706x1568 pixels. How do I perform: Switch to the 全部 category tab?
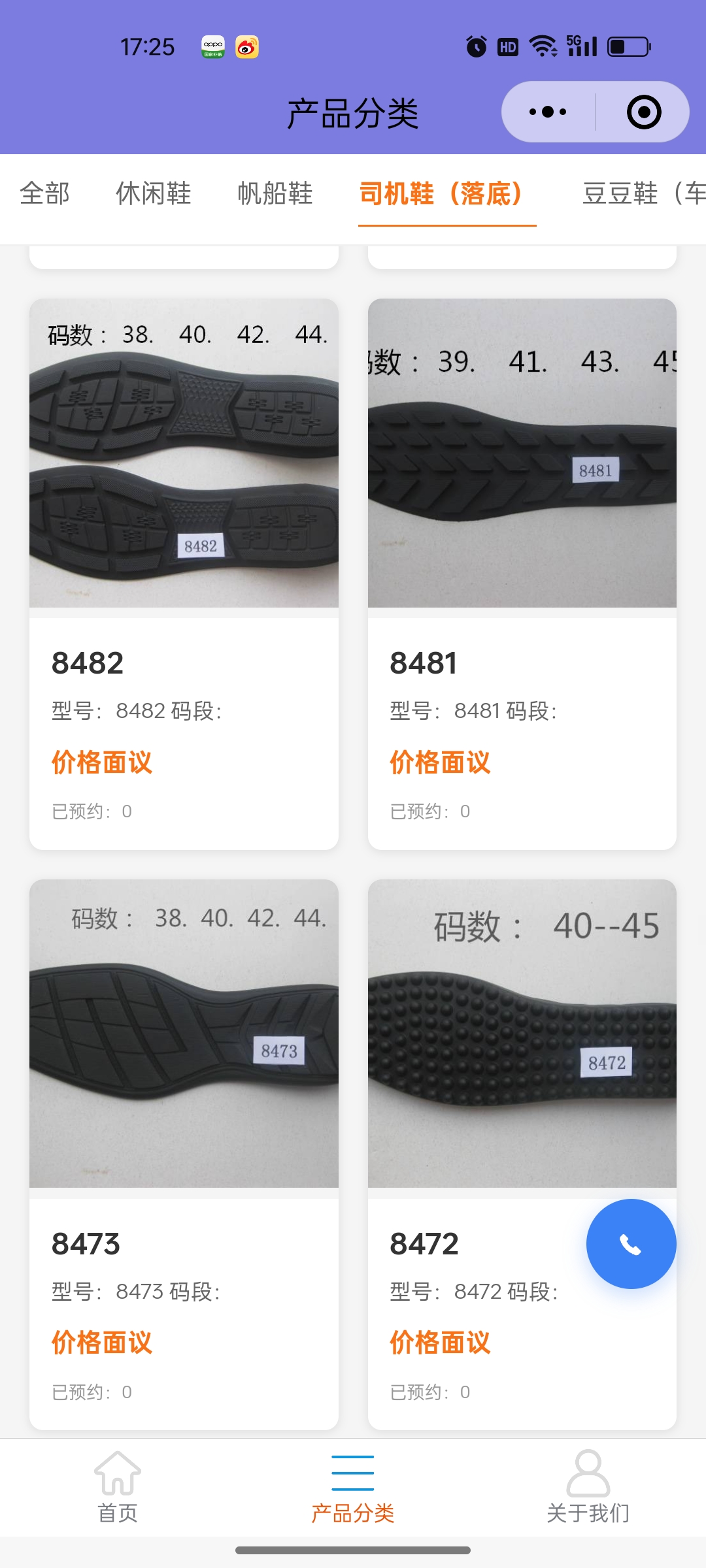[x=44, y=193]
